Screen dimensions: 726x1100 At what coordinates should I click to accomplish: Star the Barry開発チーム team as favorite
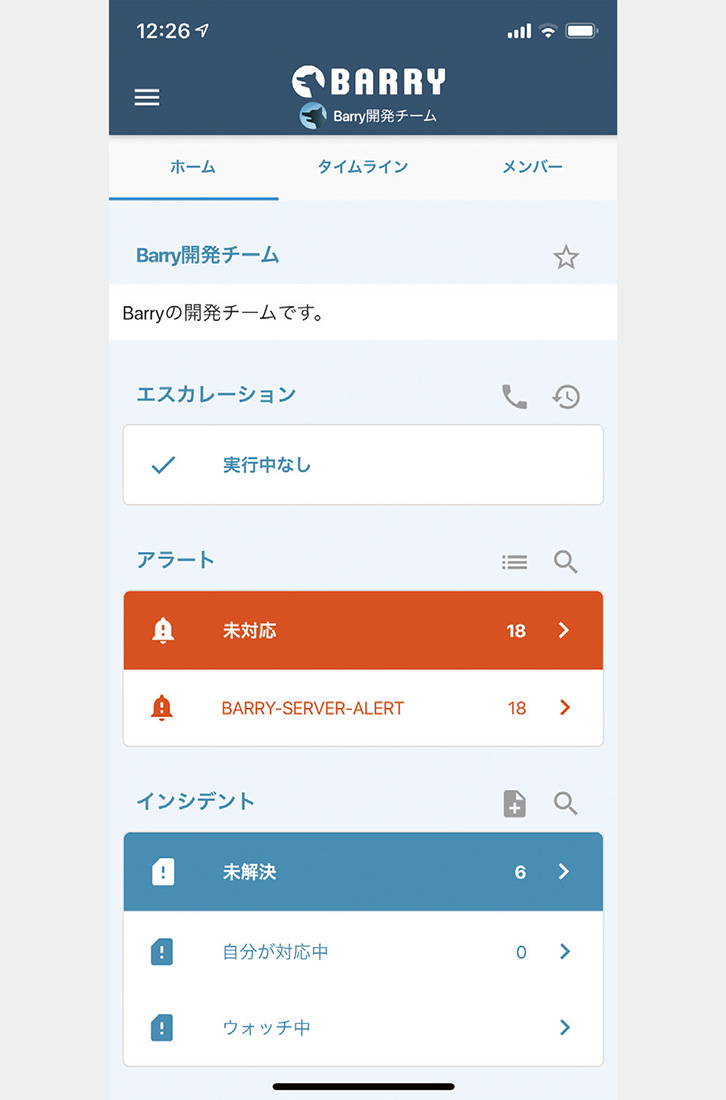(566, 258)
